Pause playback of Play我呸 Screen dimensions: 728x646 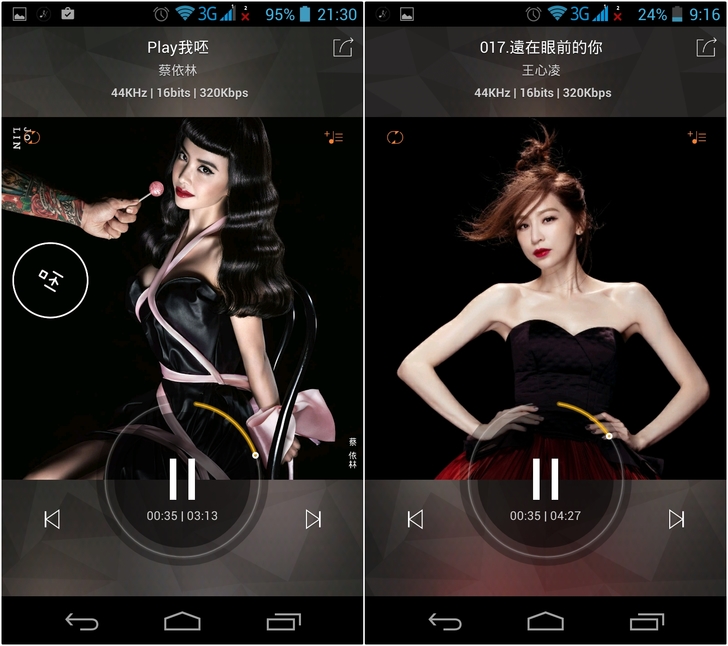(182, 479)
